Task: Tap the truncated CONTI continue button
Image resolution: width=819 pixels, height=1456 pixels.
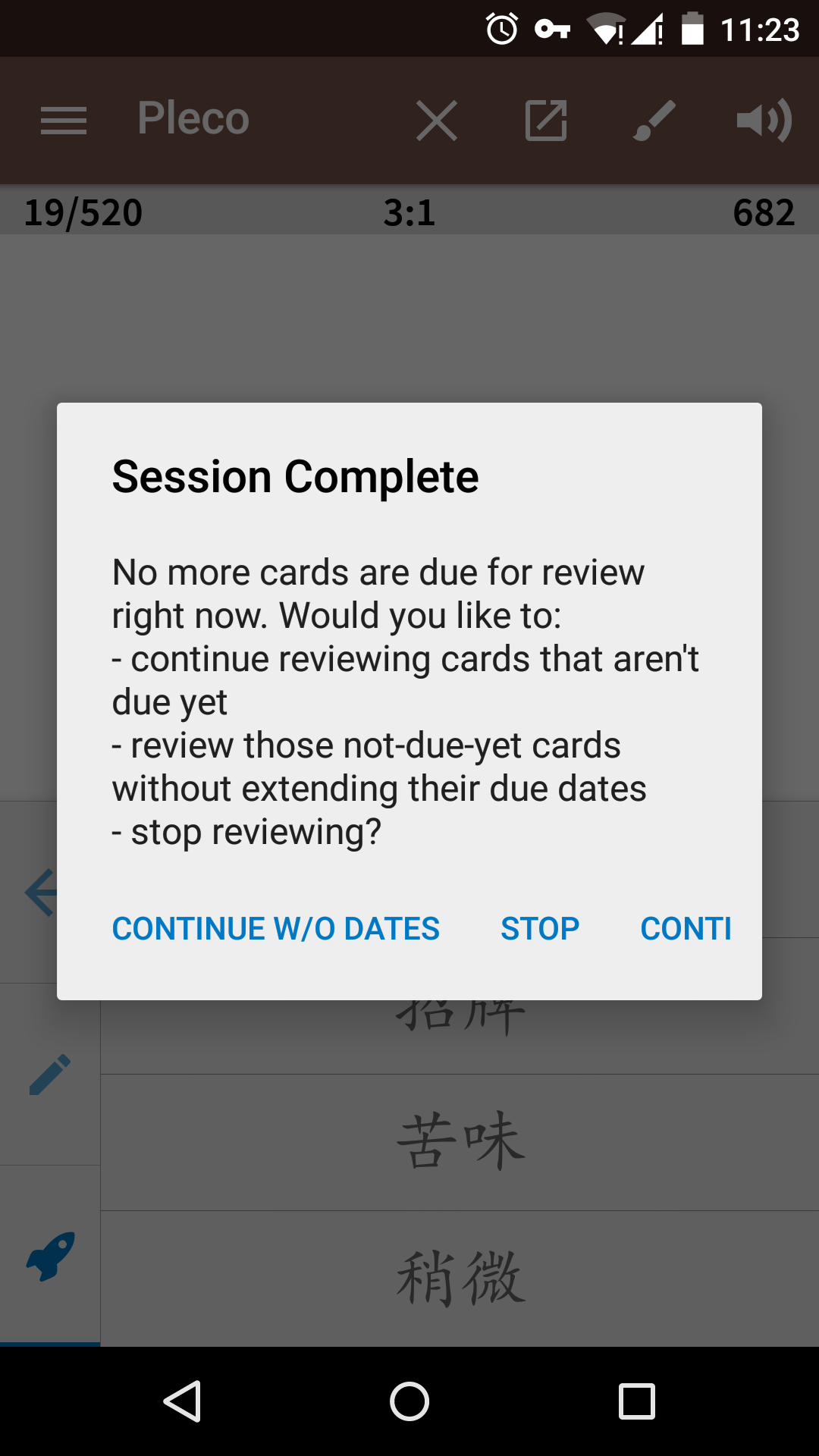Action: (686, 928)
